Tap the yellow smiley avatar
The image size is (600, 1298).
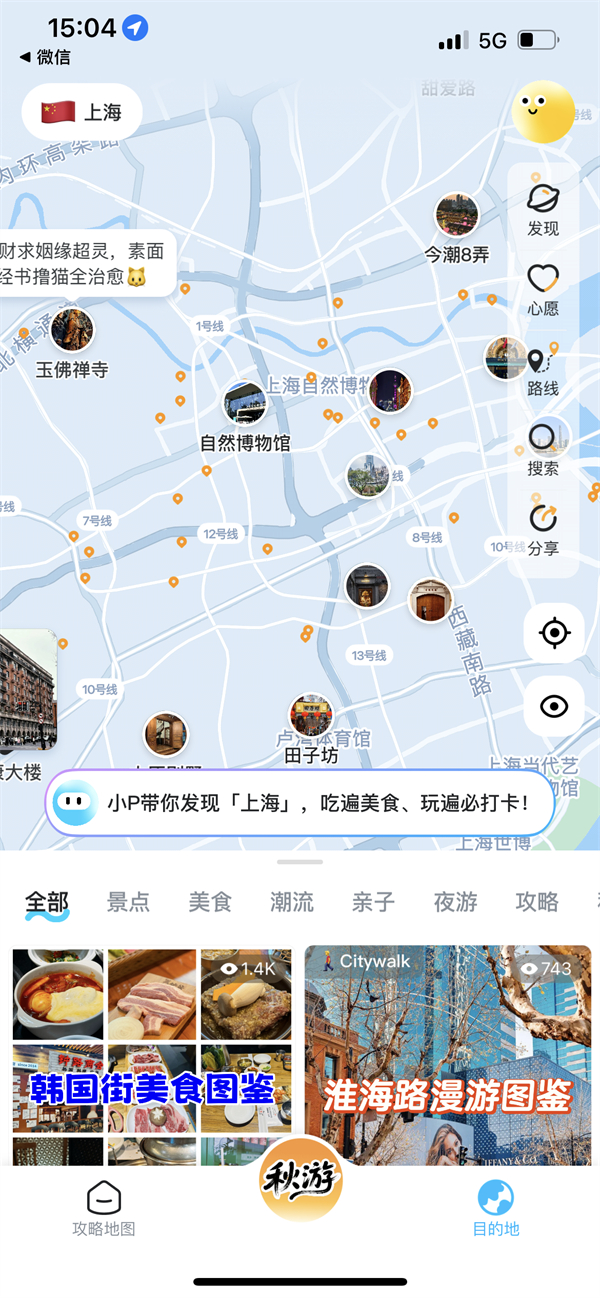pyautogui.click(x=543, y=111)
